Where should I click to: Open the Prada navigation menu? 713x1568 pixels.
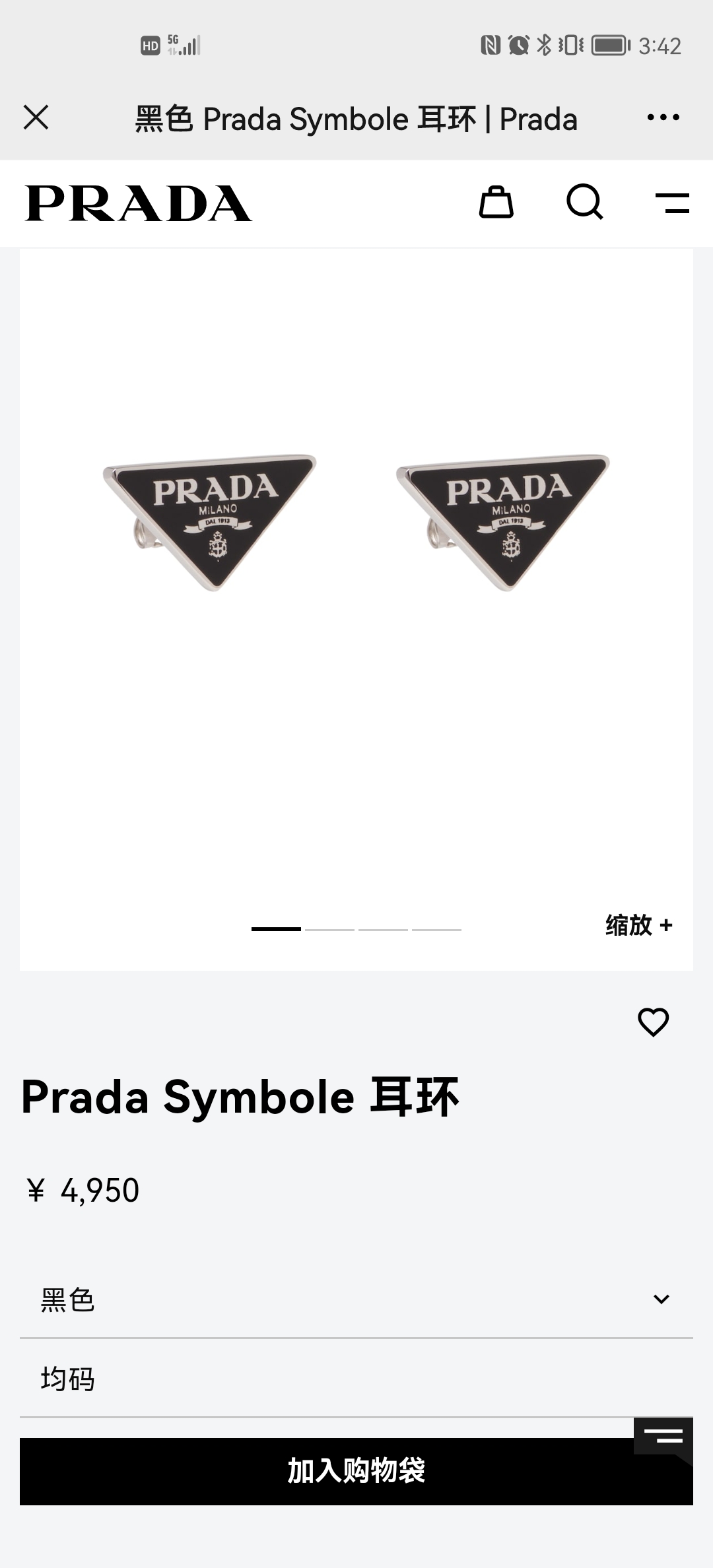672,203
